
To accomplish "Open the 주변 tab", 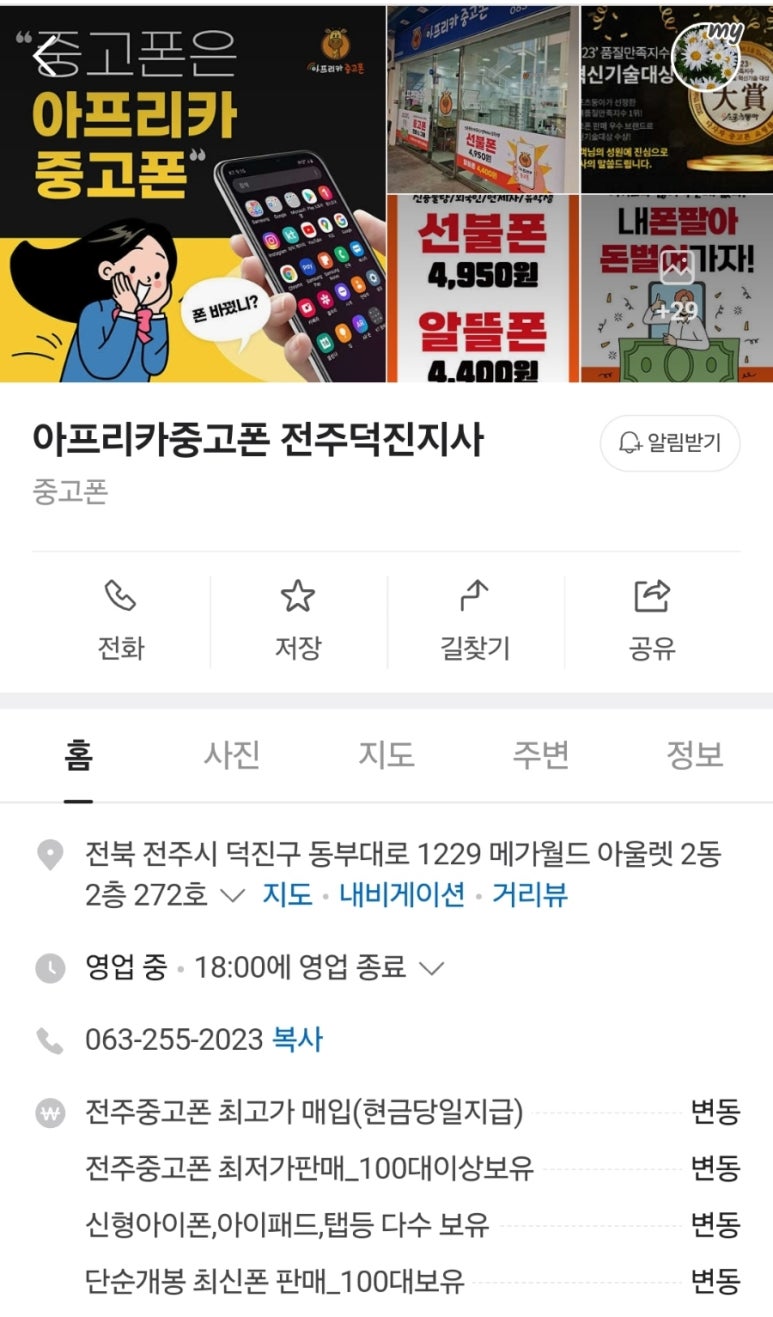I will 540,755.
